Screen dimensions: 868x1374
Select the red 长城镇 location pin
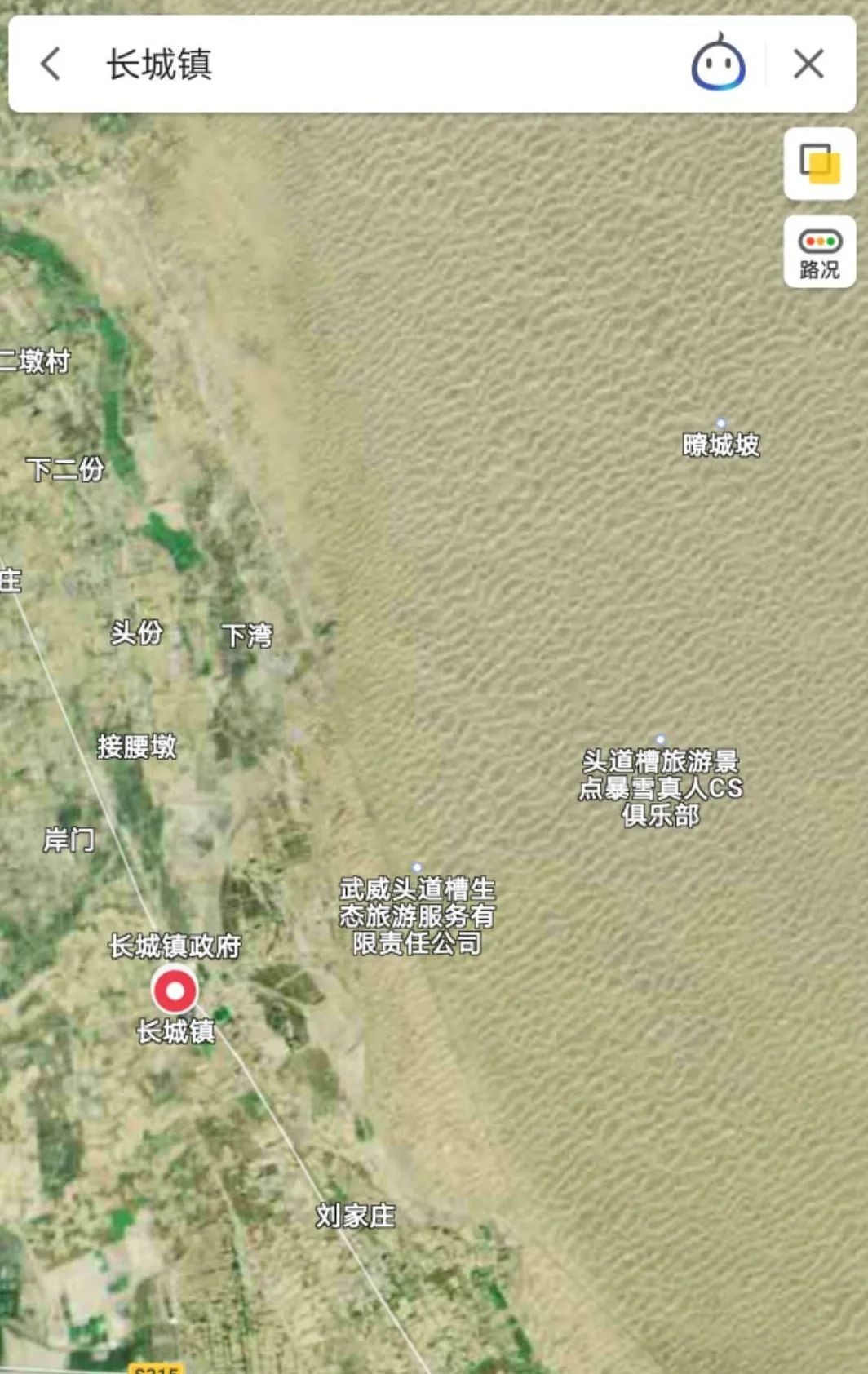click(175, 991)
